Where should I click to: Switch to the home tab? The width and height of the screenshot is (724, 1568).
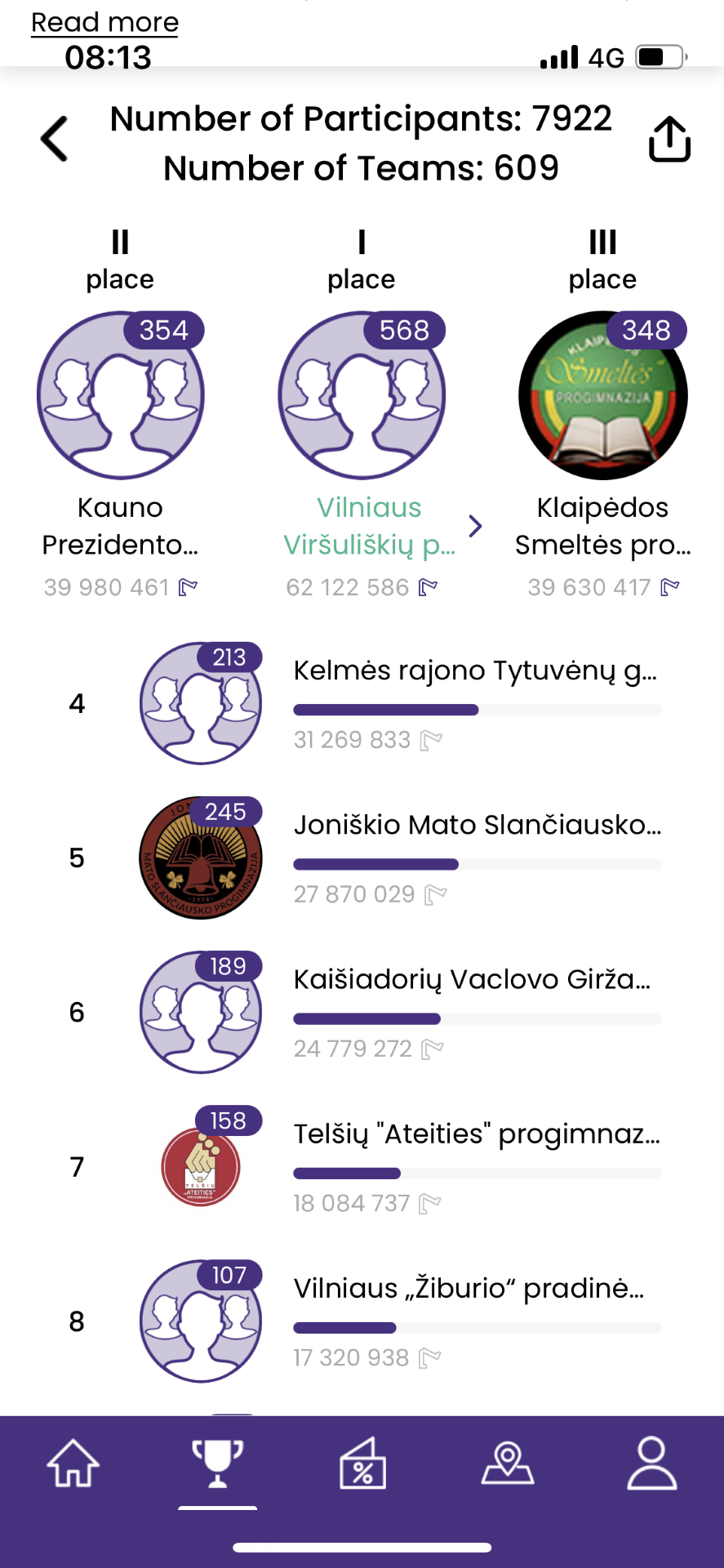[73, 1463]
